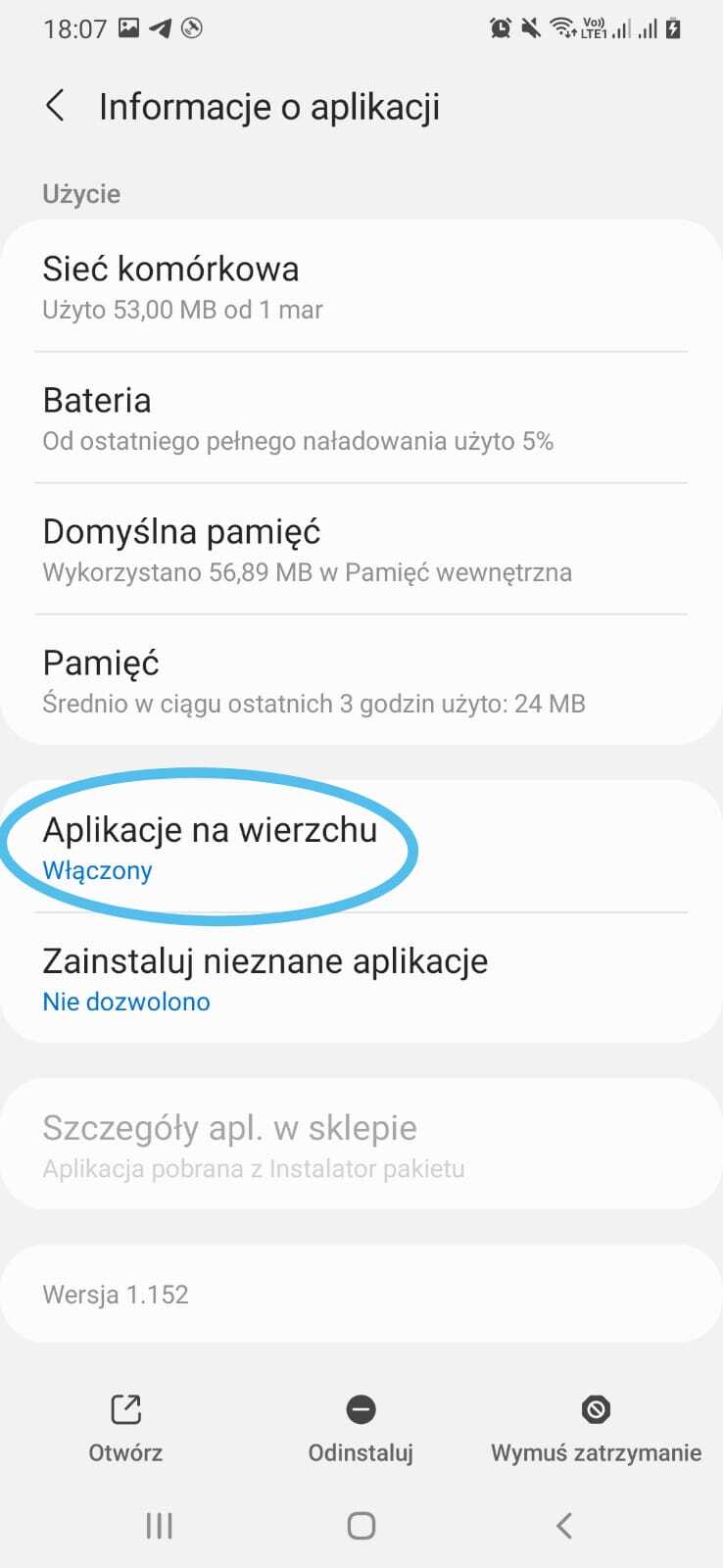
Task: Open Domyślna pamięć storage settings
Action: (x=361, y=549)
